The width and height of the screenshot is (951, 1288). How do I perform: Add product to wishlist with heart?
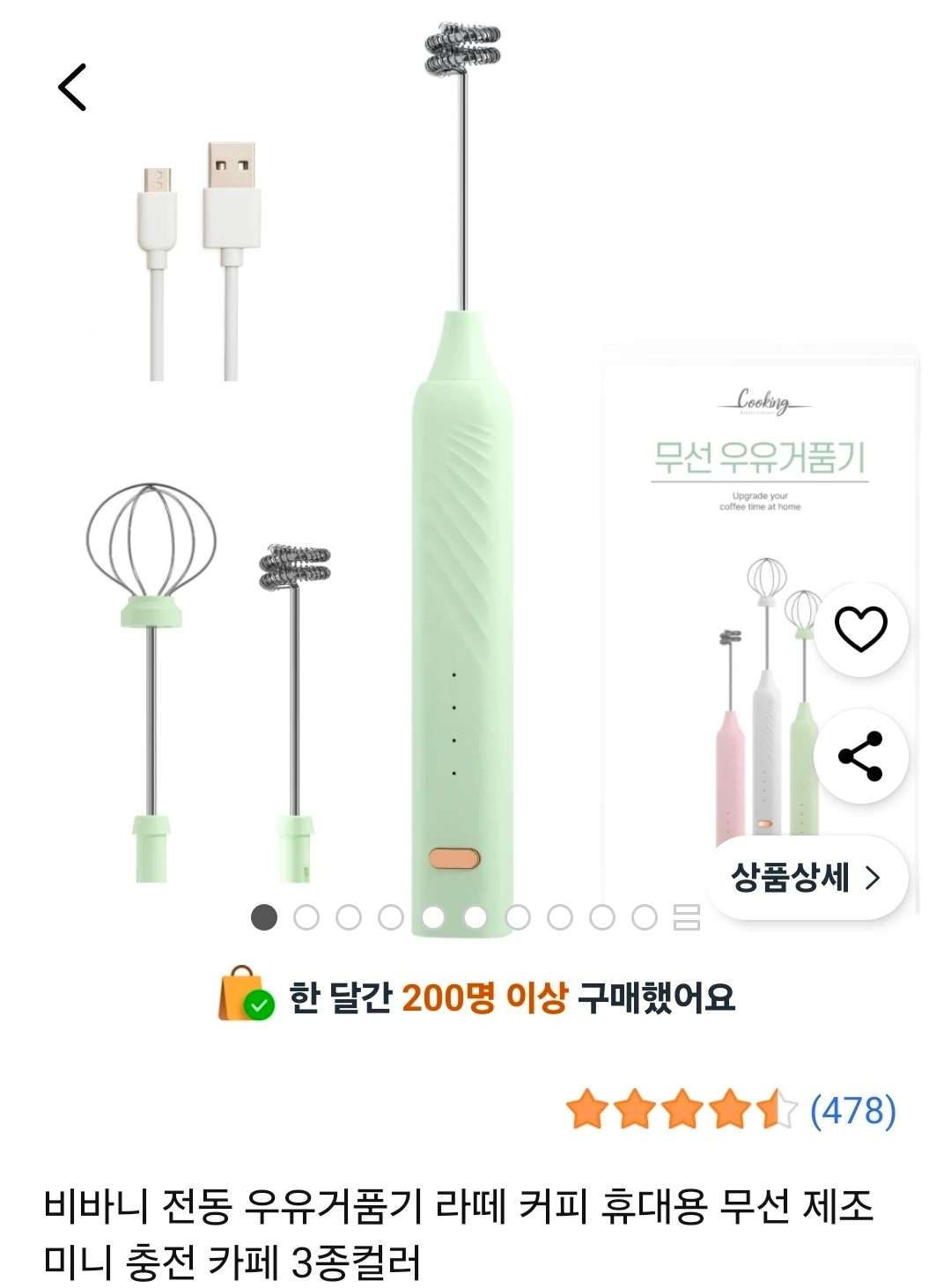pyautogui.click(x=860, y=629)
